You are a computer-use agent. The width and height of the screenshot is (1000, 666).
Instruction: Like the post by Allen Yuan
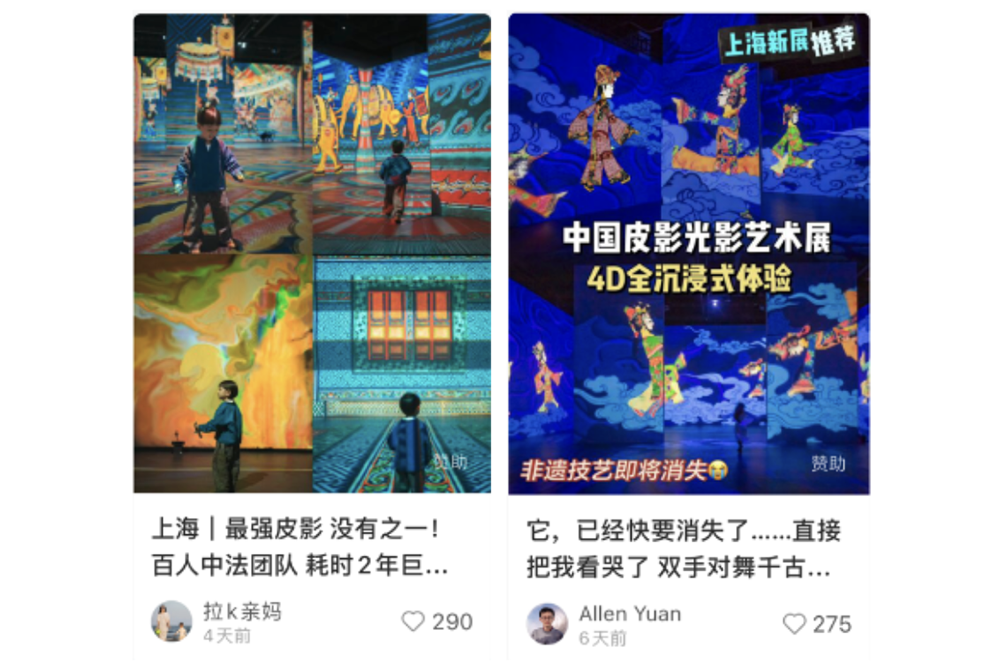tap(794, 624)
